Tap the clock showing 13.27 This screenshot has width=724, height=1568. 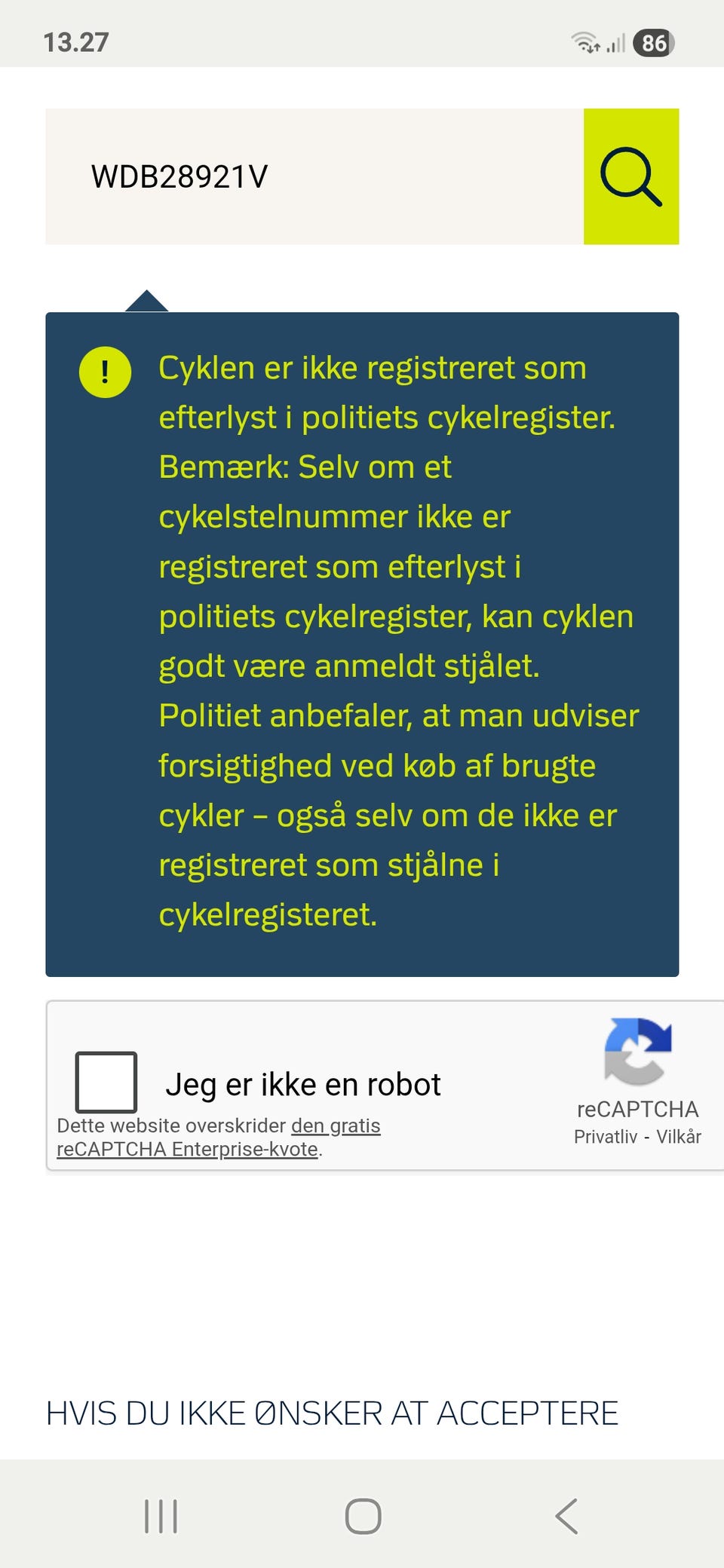(74, 41)
